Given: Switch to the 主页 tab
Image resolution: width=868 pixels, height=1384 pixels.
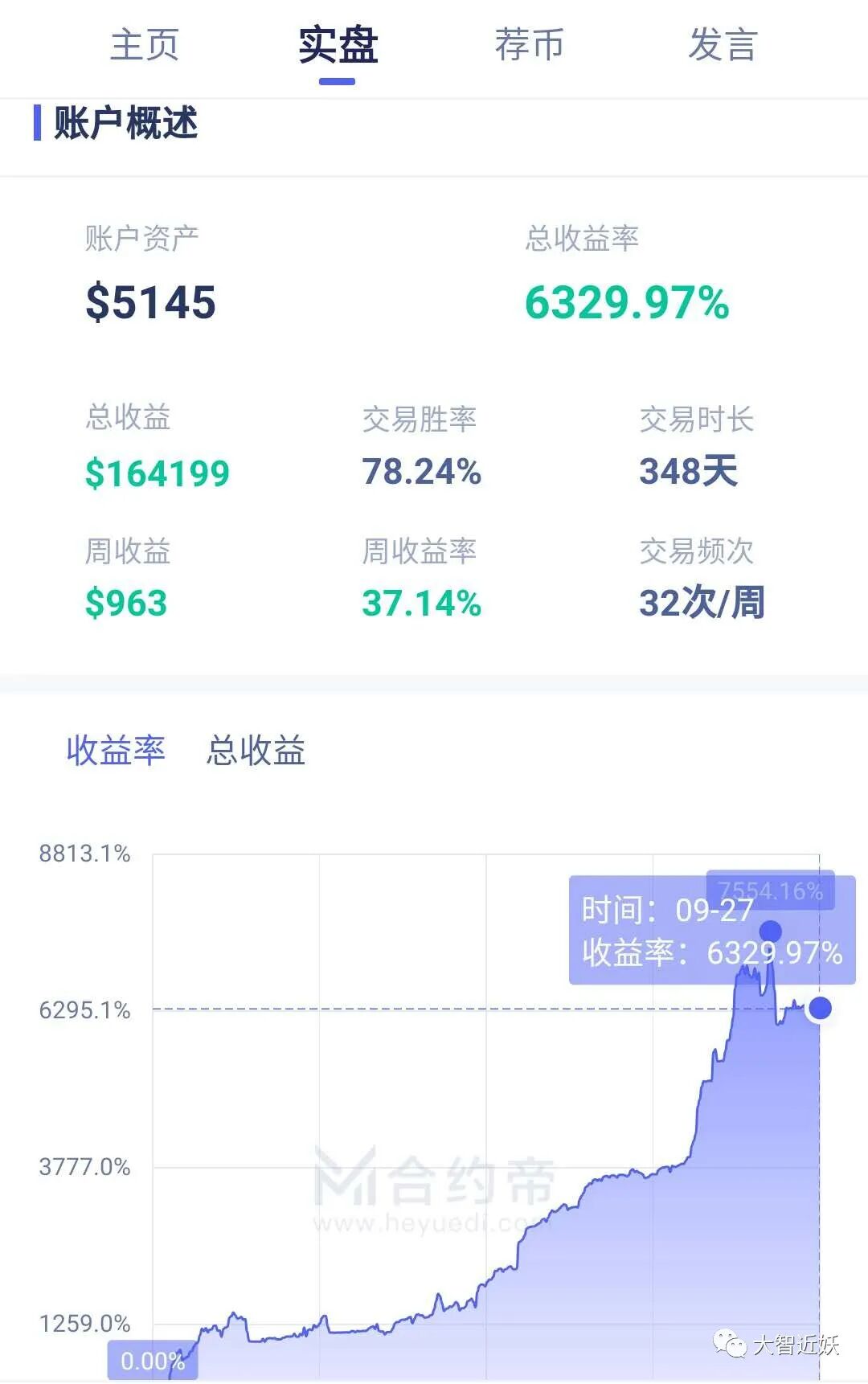Looking at the screenshot, I should point(145,44).
